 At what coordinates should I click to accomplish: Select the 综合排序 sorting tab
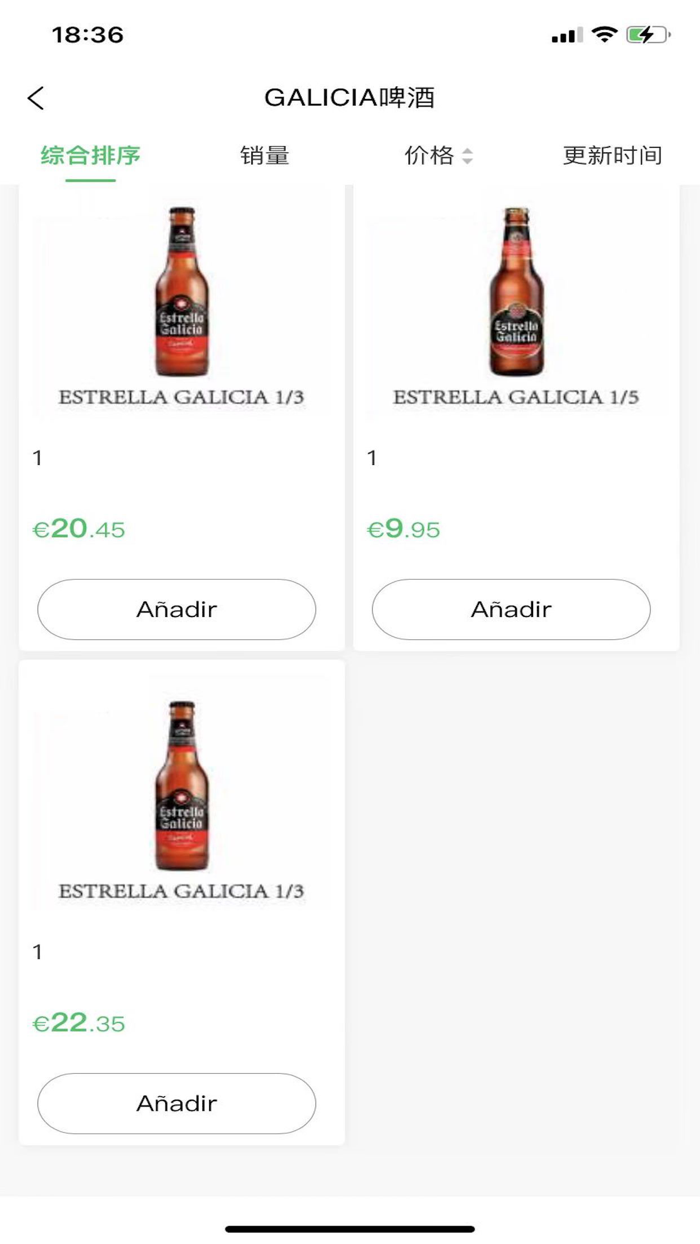coord(90,156)
